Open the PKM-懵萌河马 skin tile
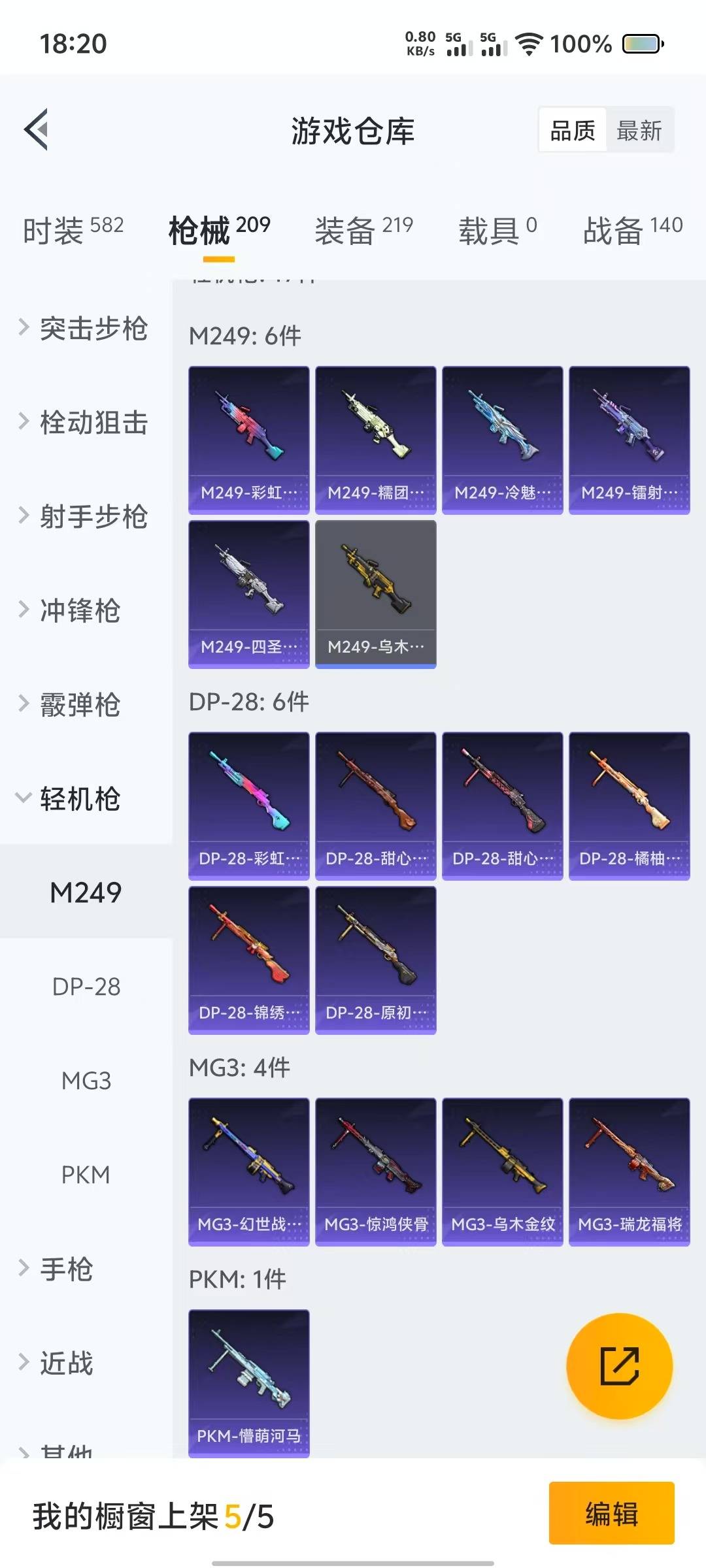Viewport: 706px width, 1568px height. coord(249,1384)
